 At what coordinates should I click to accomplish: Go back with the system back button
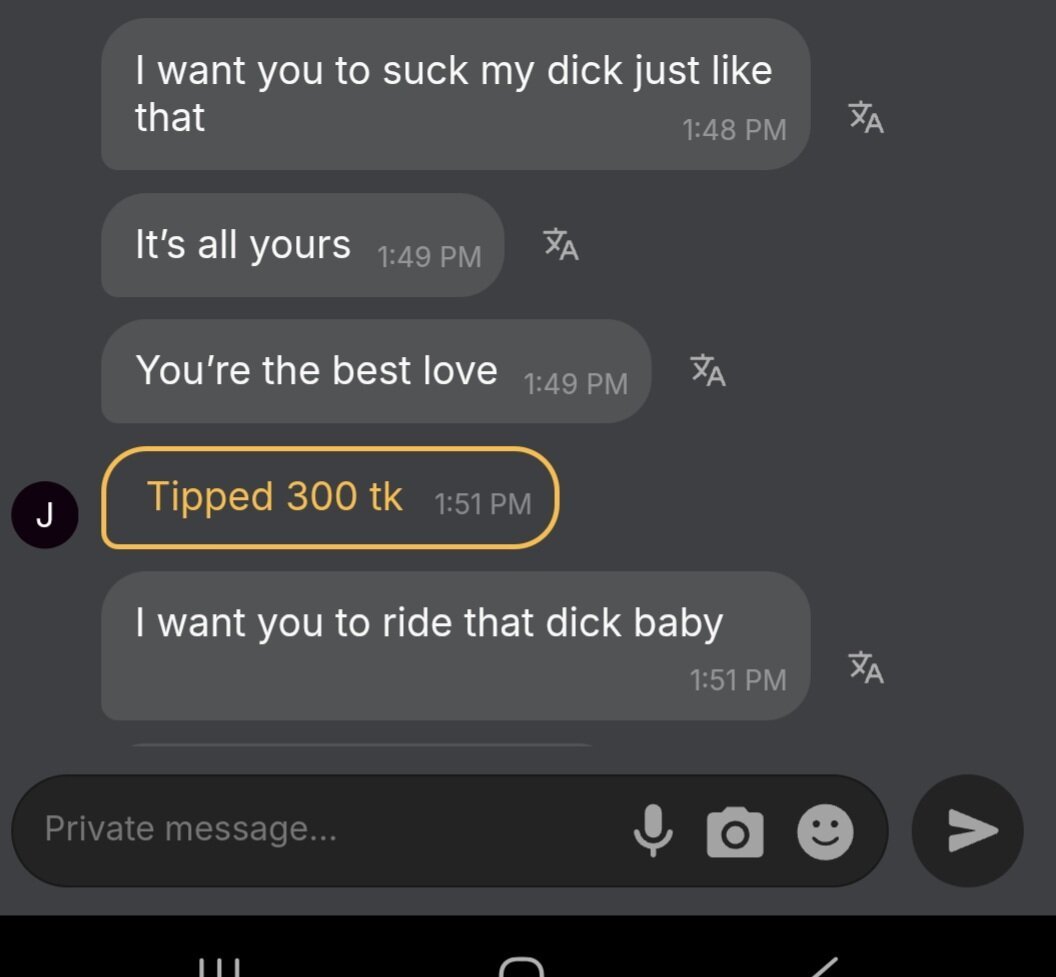pos(823,966)
